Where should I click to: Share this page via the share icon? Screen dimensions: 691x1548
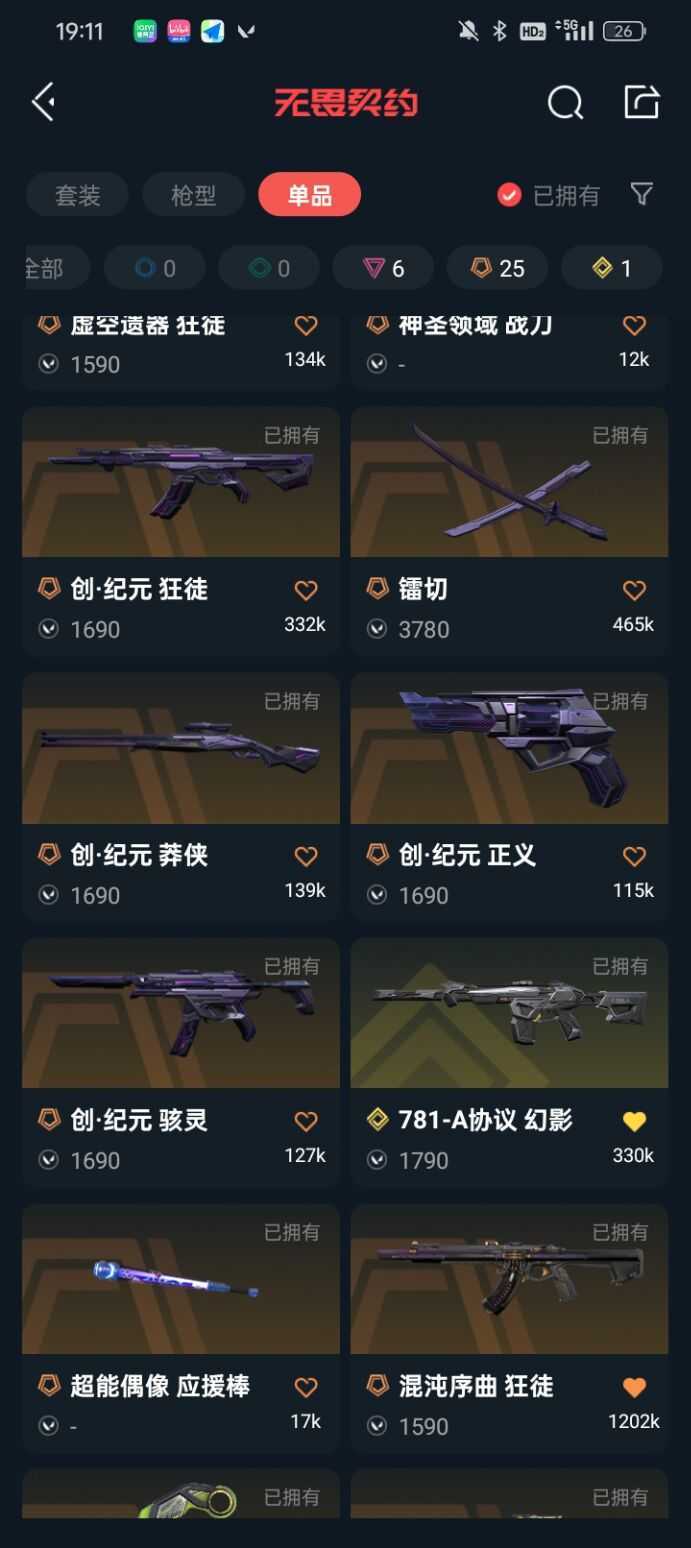(642, 101)
